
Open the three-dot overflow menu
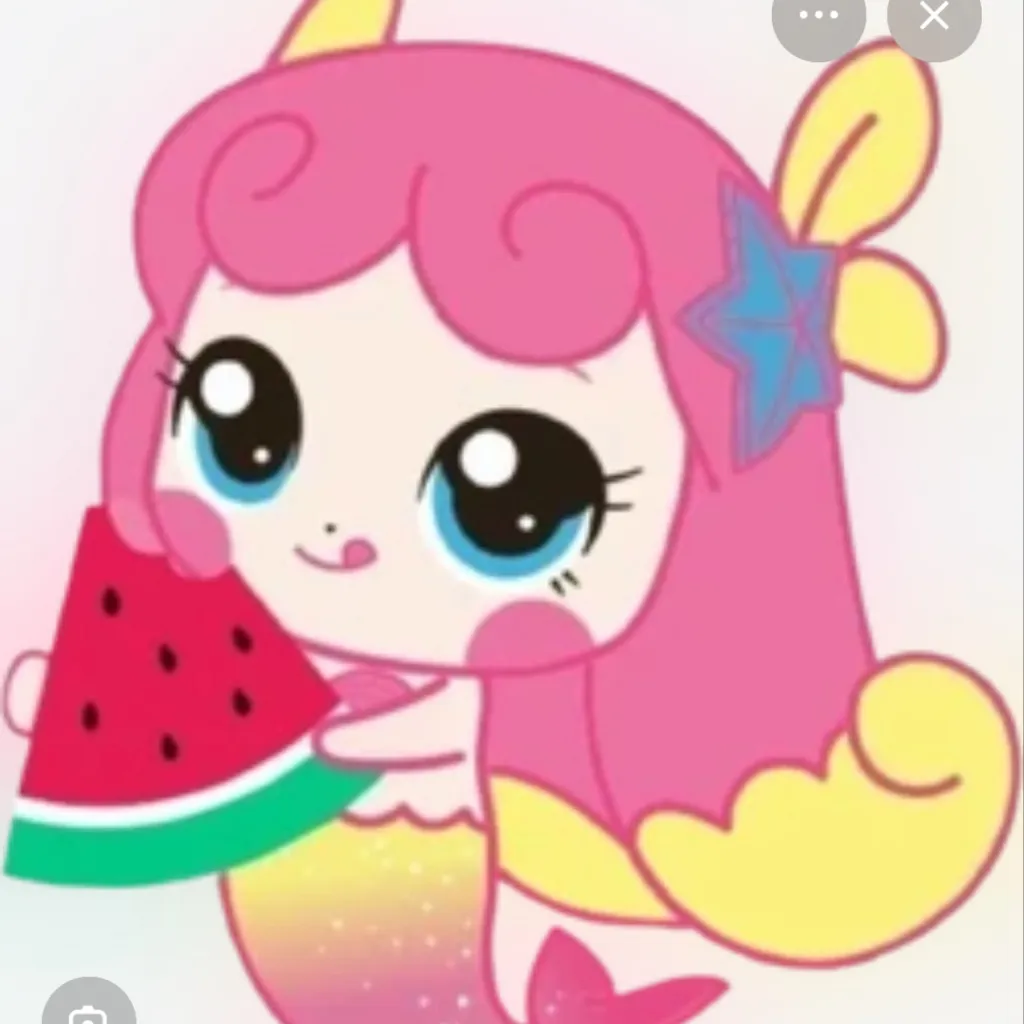[x=819, y=16]
